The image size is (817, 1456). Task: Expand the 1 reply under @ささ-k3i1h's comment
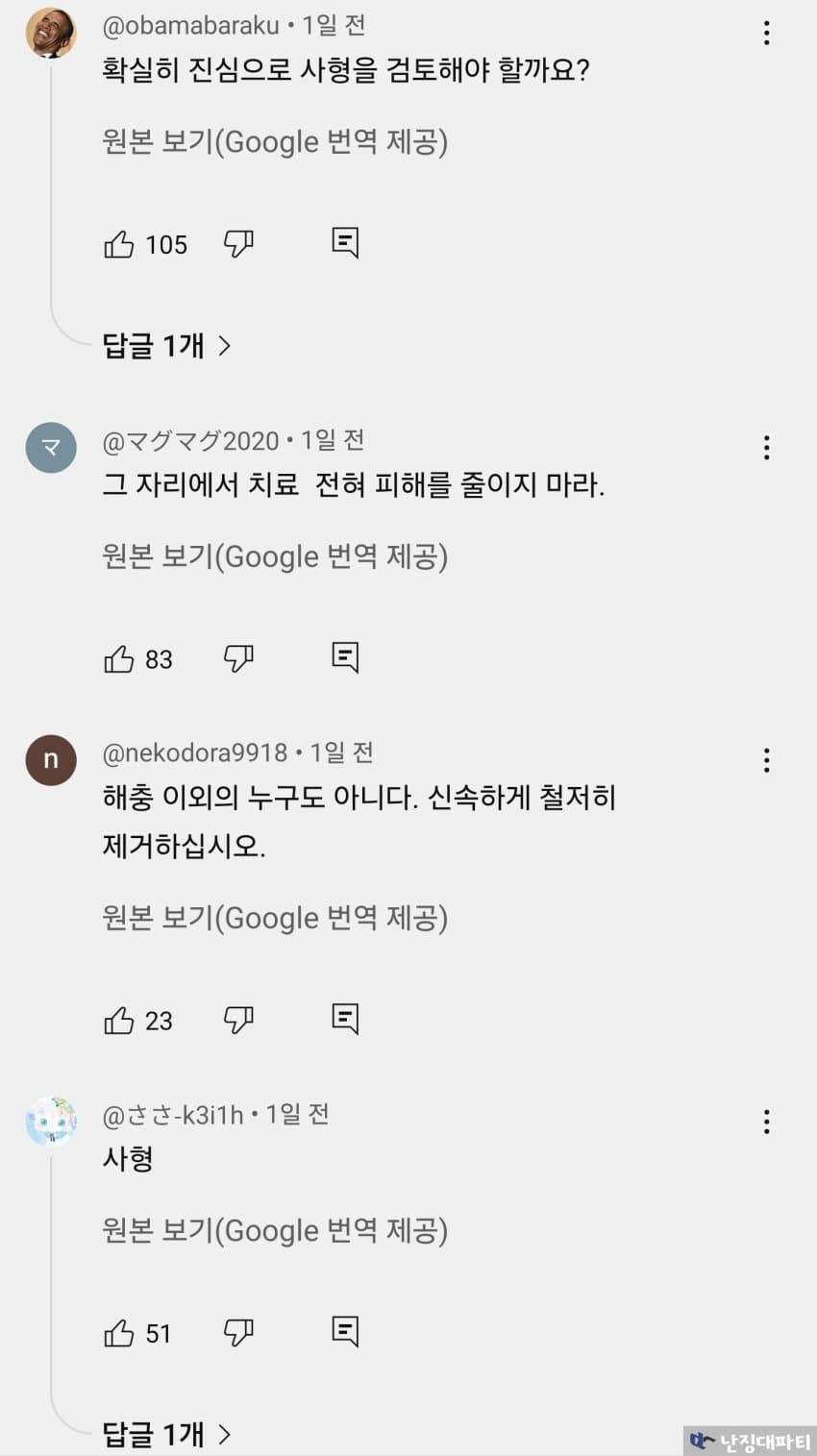167,1435
